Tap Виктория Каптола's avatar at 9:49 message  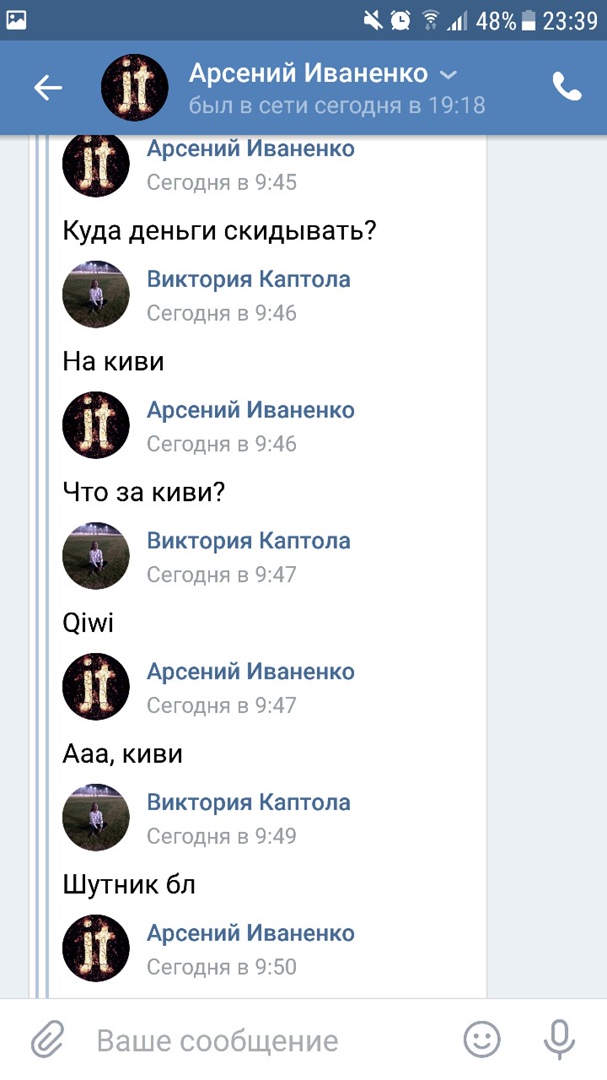tap(96, 818)
